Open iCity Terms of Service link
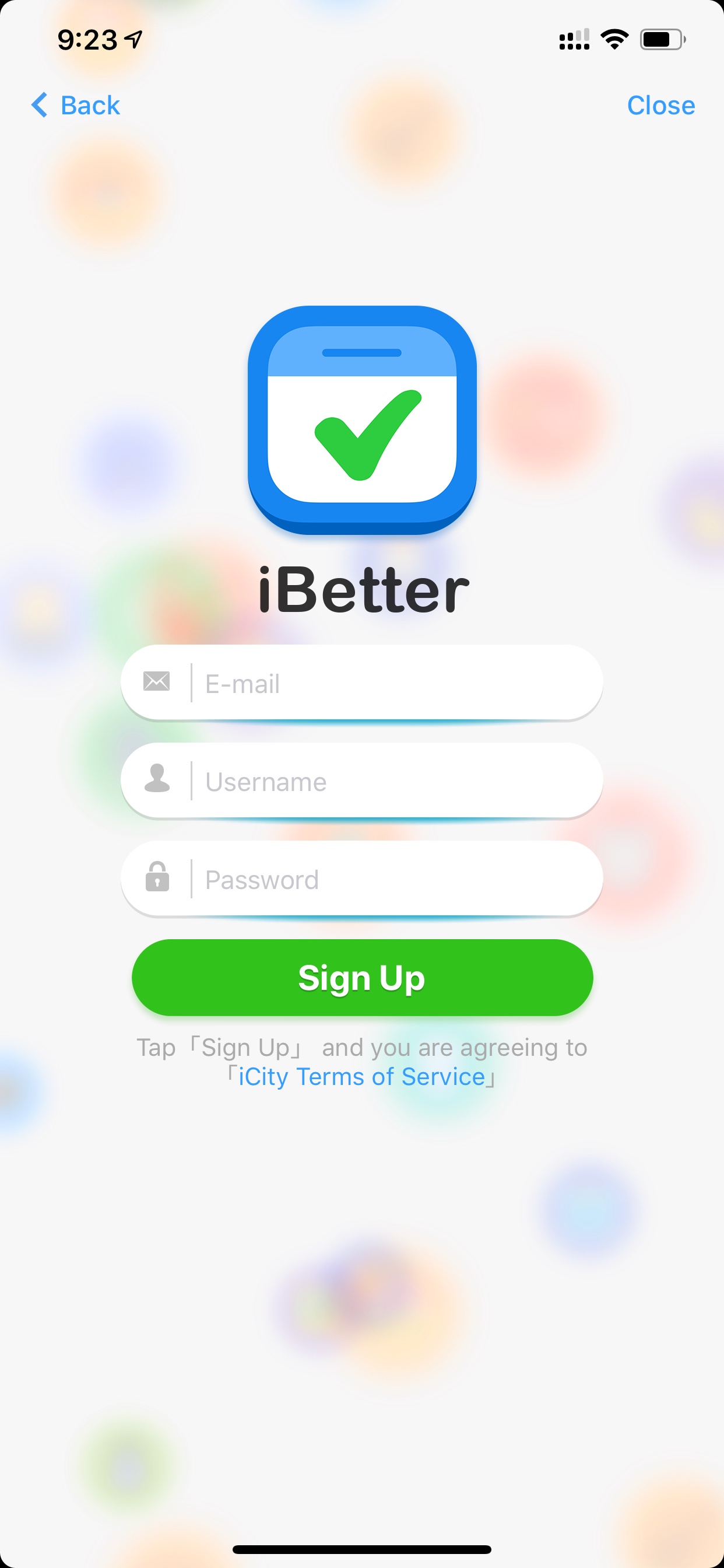724x1568 pixels. pyautogui.click(x=361, y=1077)
